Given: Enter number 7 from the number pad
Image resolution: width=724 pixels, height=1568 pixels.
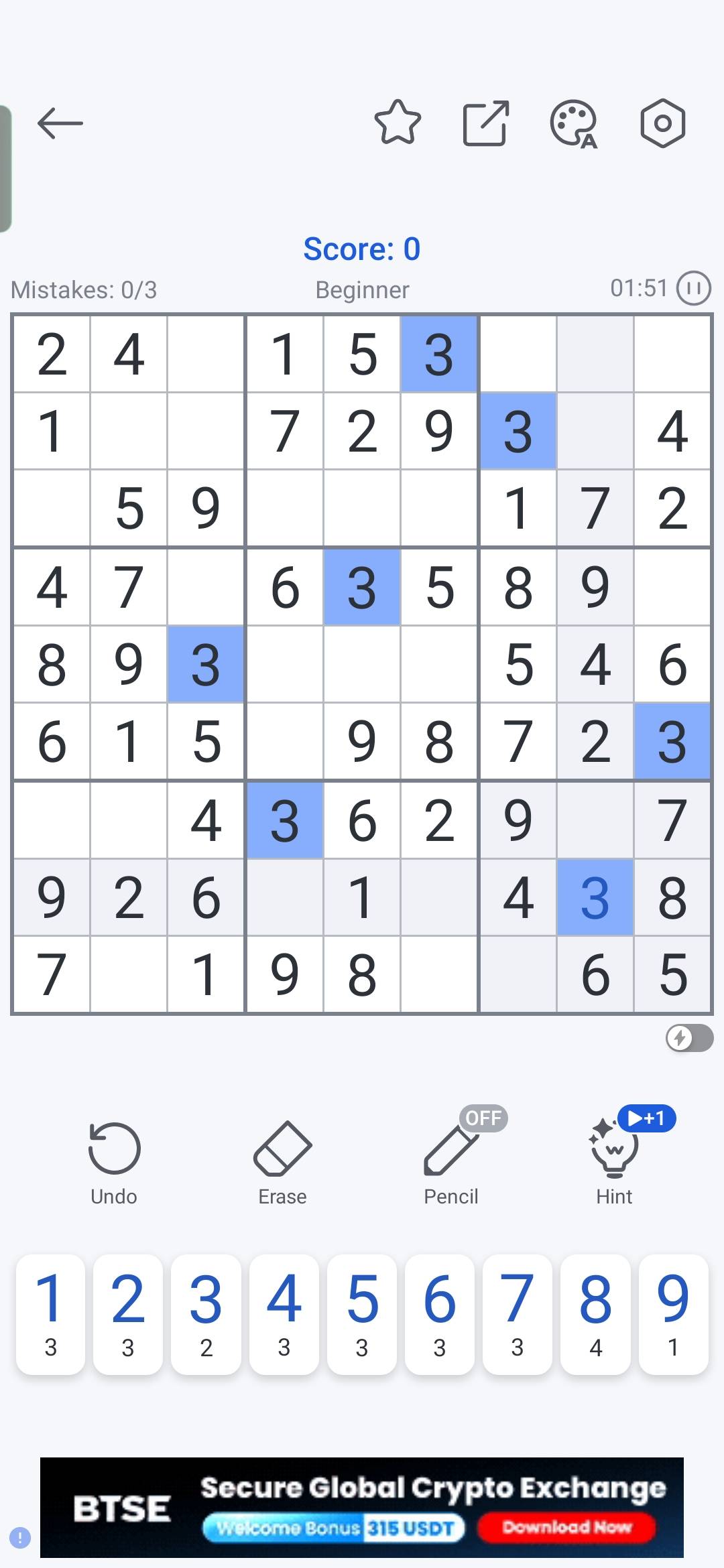Looking at the screenshot, I should (518, 1314).
